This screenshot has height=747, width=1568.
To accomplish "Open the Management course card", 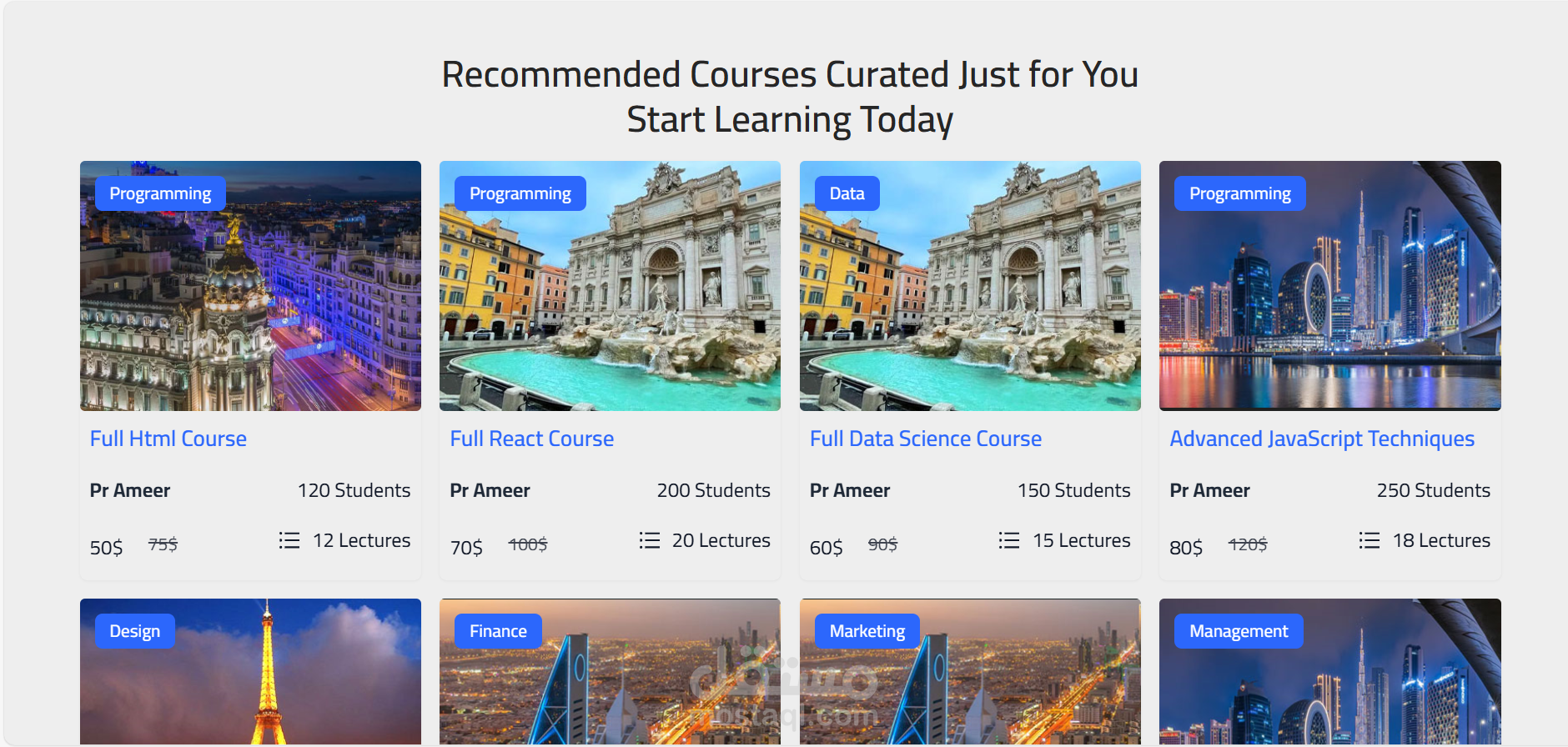I will [x=1330, y=672].
